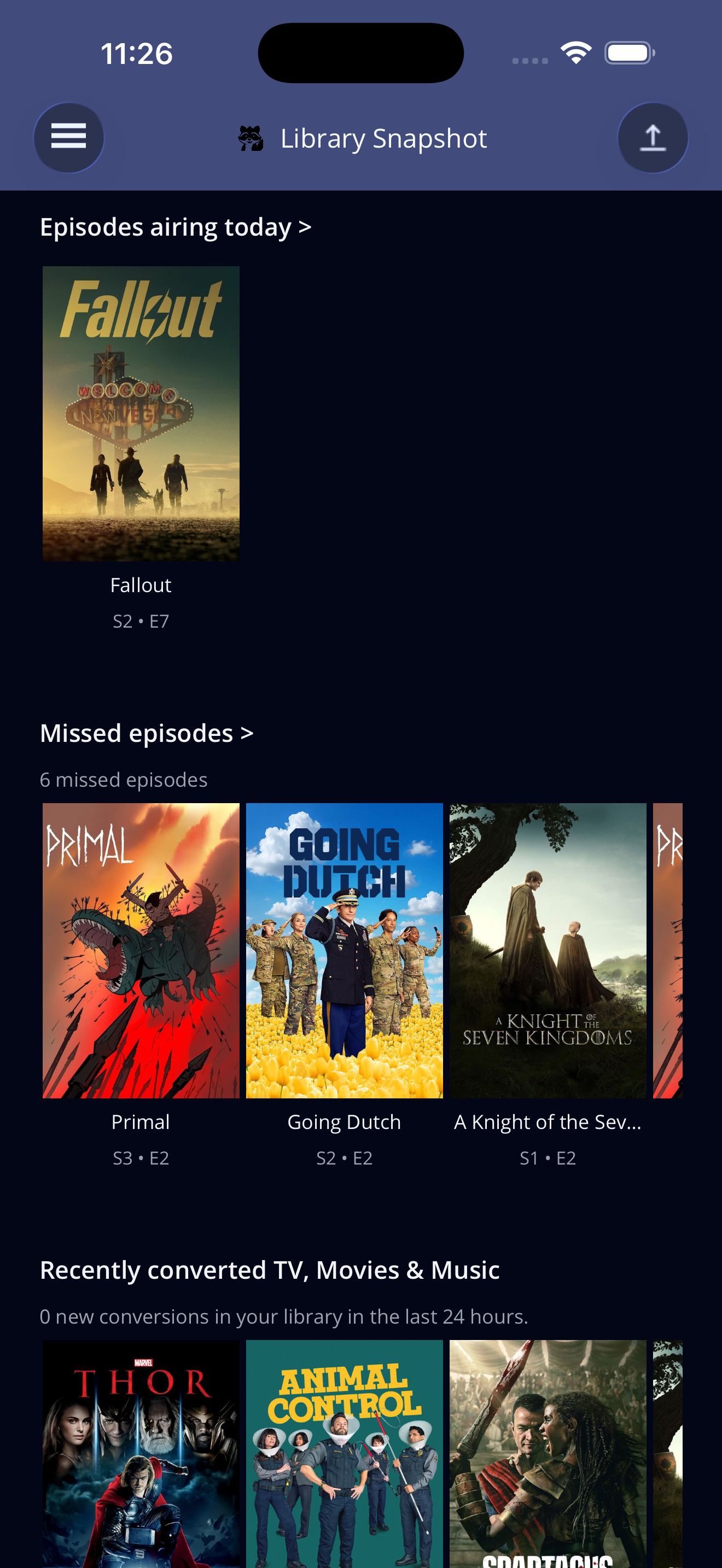Viewport: 722px width, 1568px height.
Task: Open the Missed episodes list
Action: tap(146, 733)
